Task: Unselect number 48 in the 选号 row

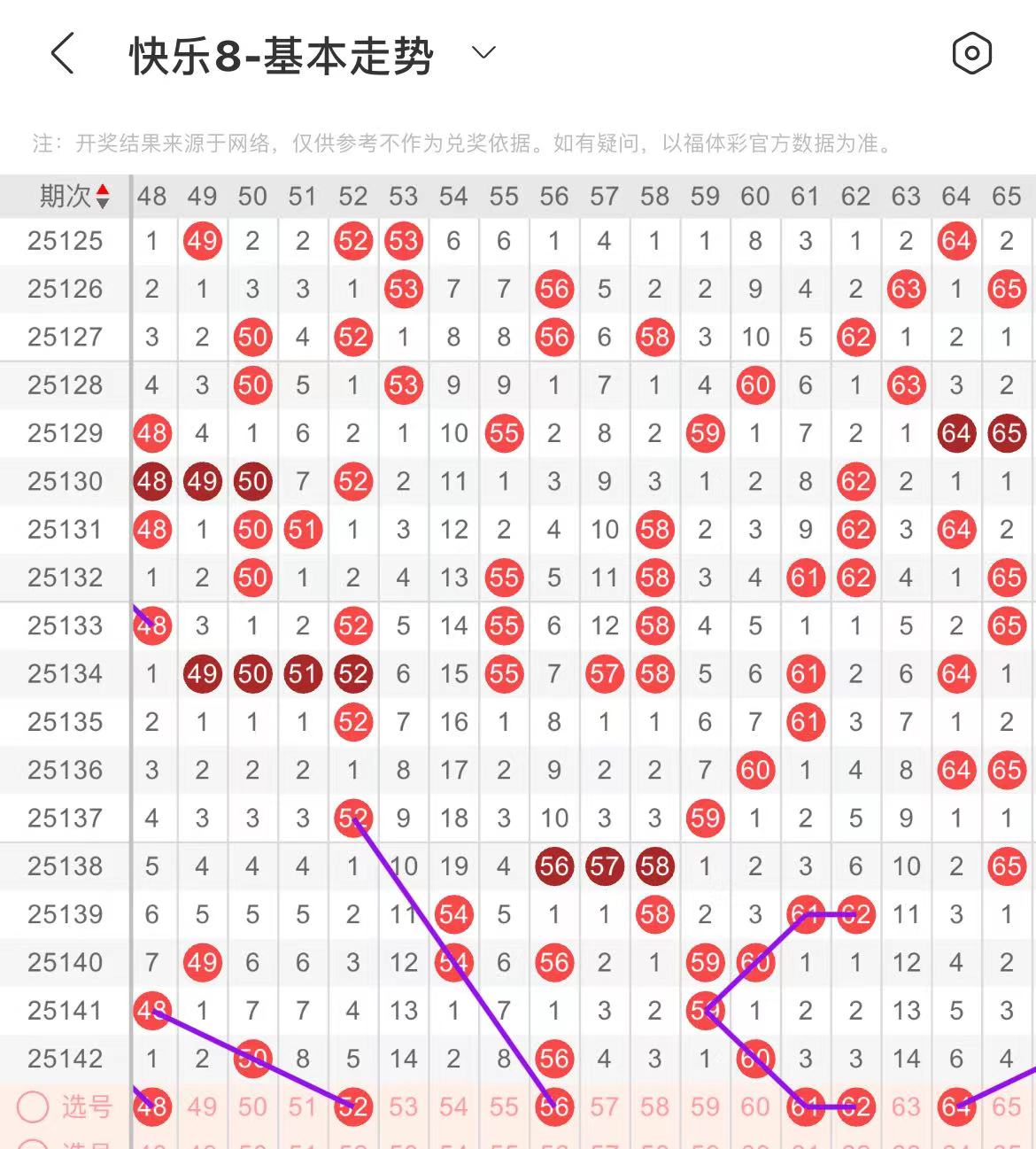Action: (x=152, y=1106)
